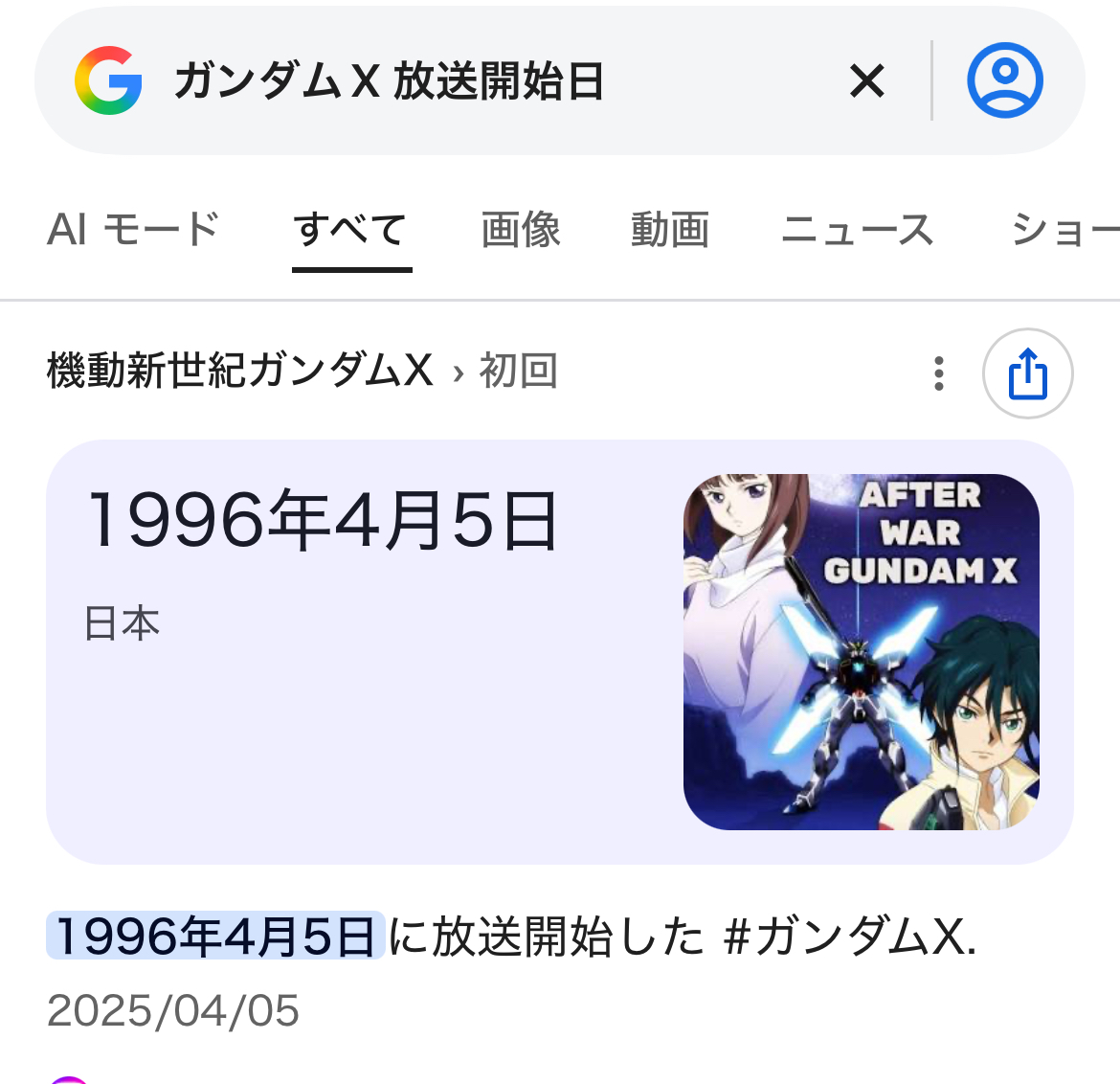Select the すべて tab
This screenshot has height=1084, width=1120.
(x=351, y=230)
